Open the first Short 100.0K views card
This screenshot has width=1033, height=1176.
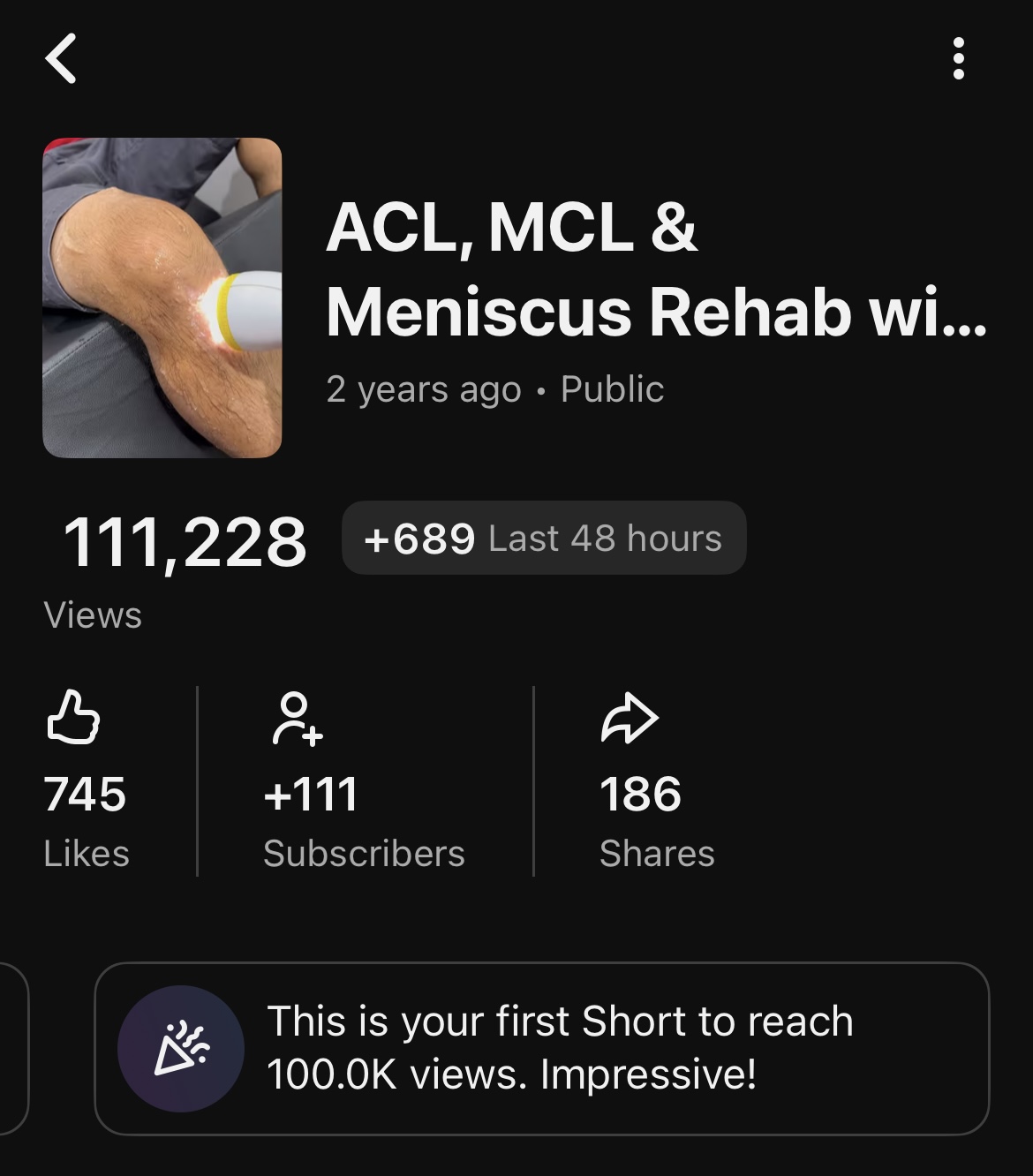541,1048
